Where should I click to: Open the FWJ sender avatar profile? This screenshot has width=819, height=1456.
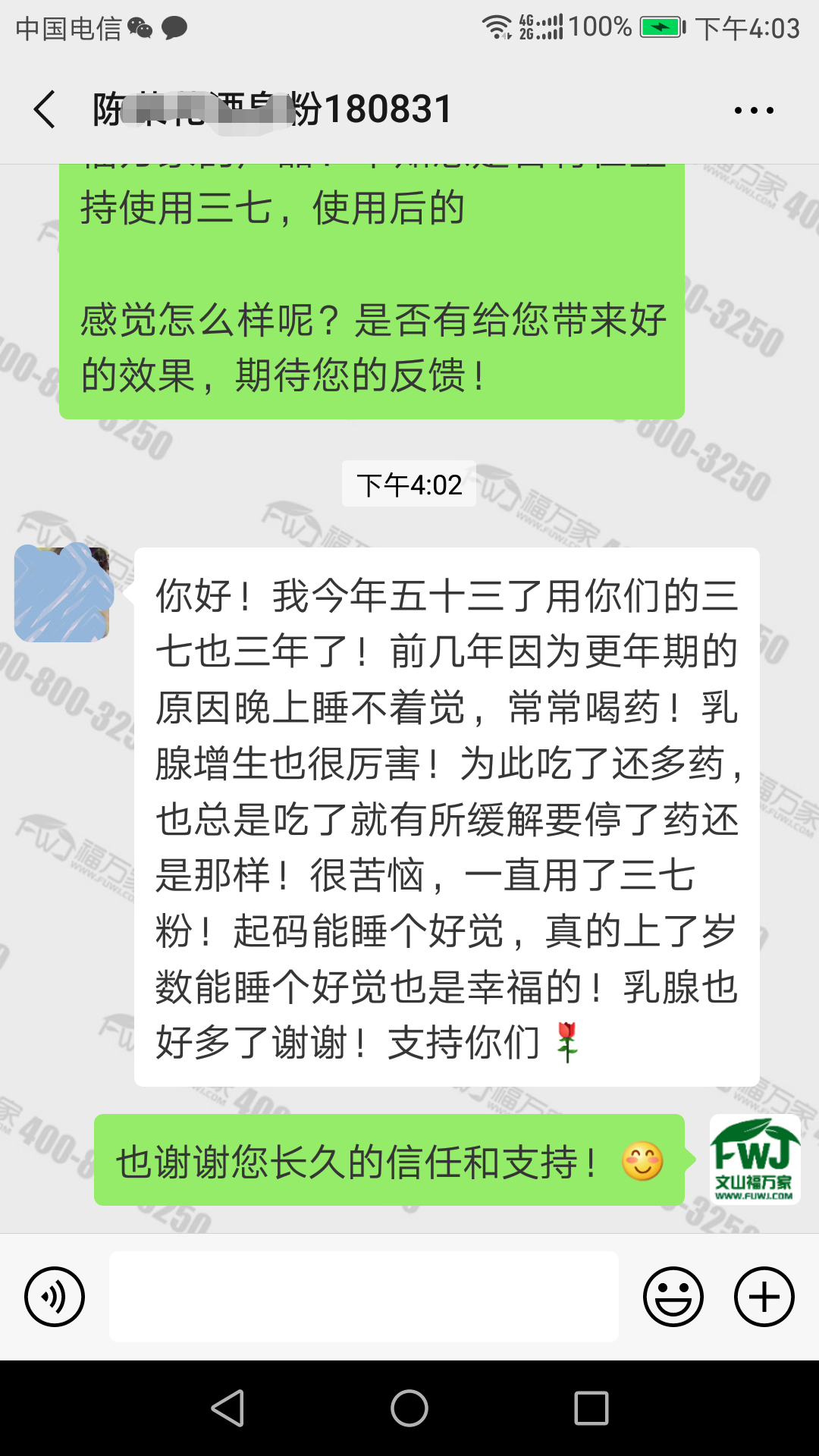coord(755,1159)
